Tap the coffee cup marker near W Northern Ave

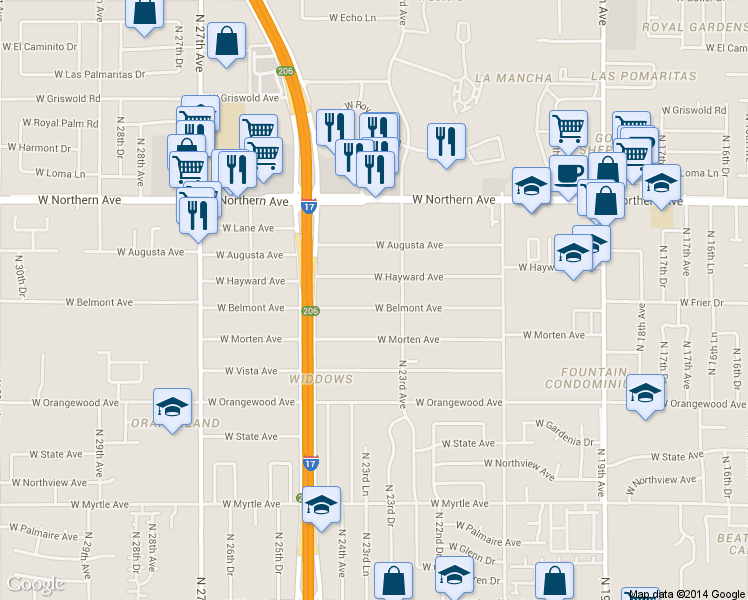[x=569, y=175]
